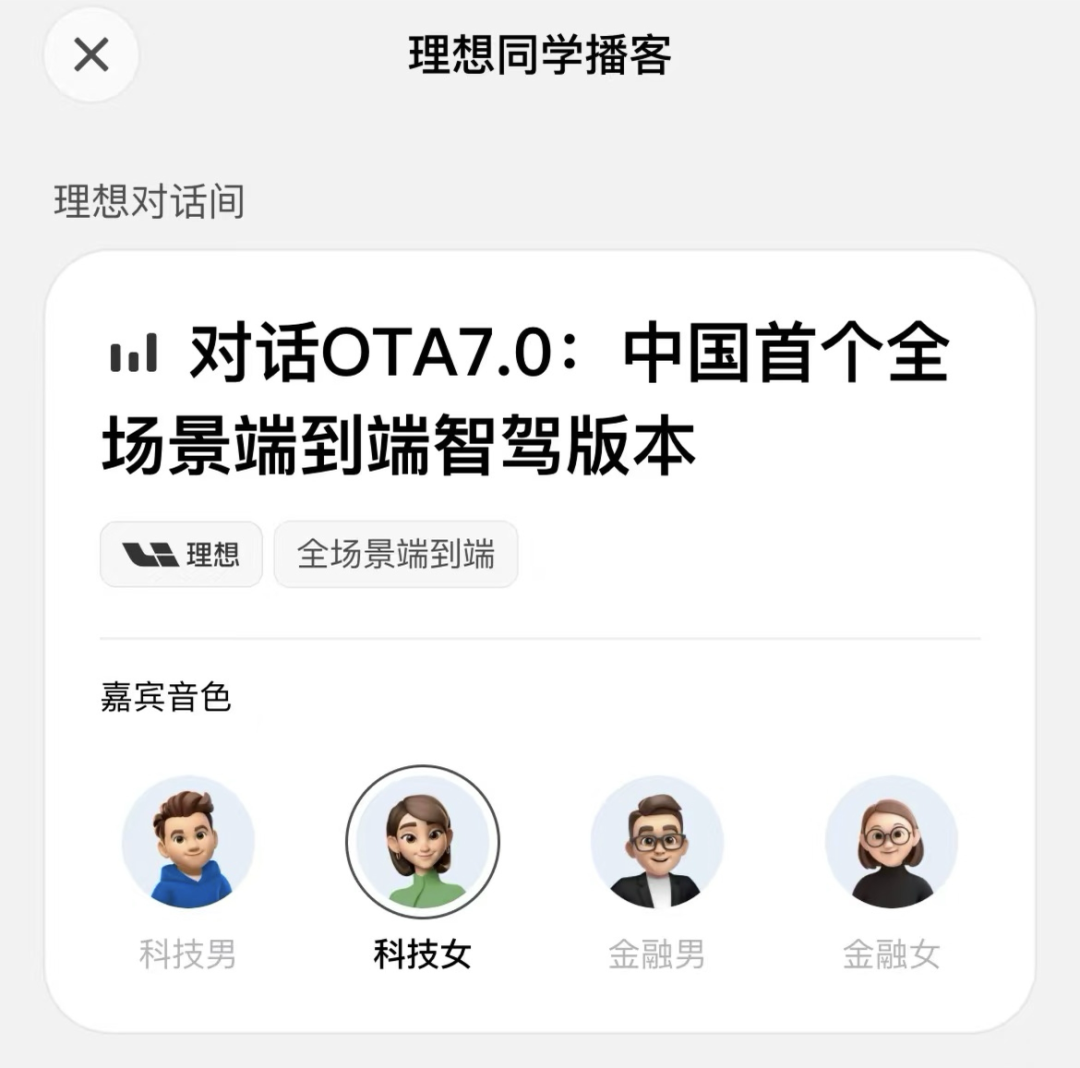Viewport: 1080px width, 1068px height.
Task: Pick the 金融女 guest voice
Action: 890,842
